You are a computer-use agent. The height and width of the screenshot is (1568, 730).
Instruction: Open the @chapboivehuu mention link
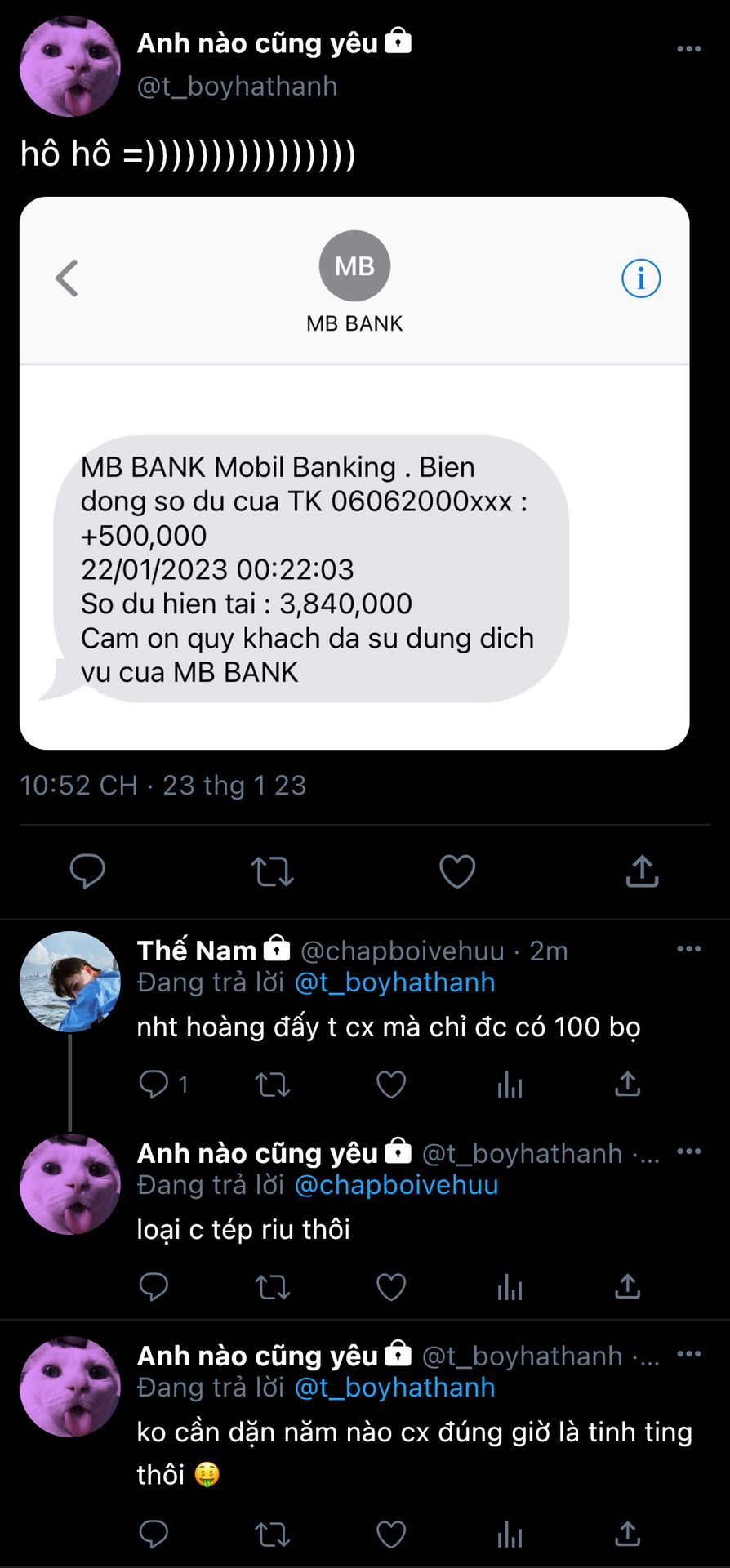(x=396, y=1185)
